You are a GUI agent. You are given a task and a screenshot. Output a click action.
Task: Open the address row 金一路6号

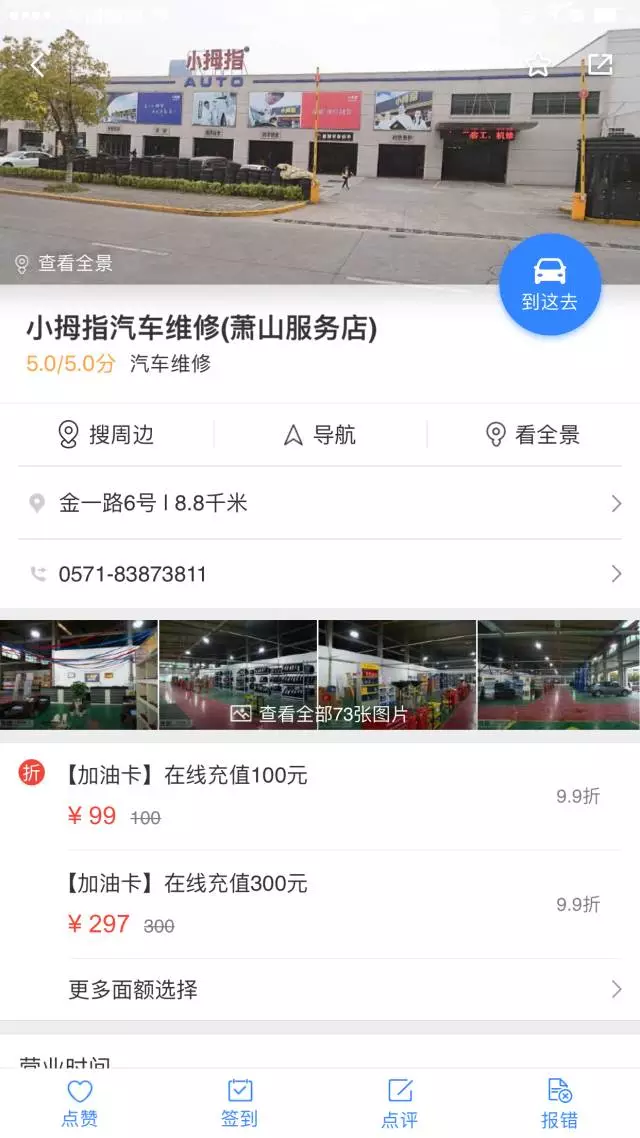(320, 503)
